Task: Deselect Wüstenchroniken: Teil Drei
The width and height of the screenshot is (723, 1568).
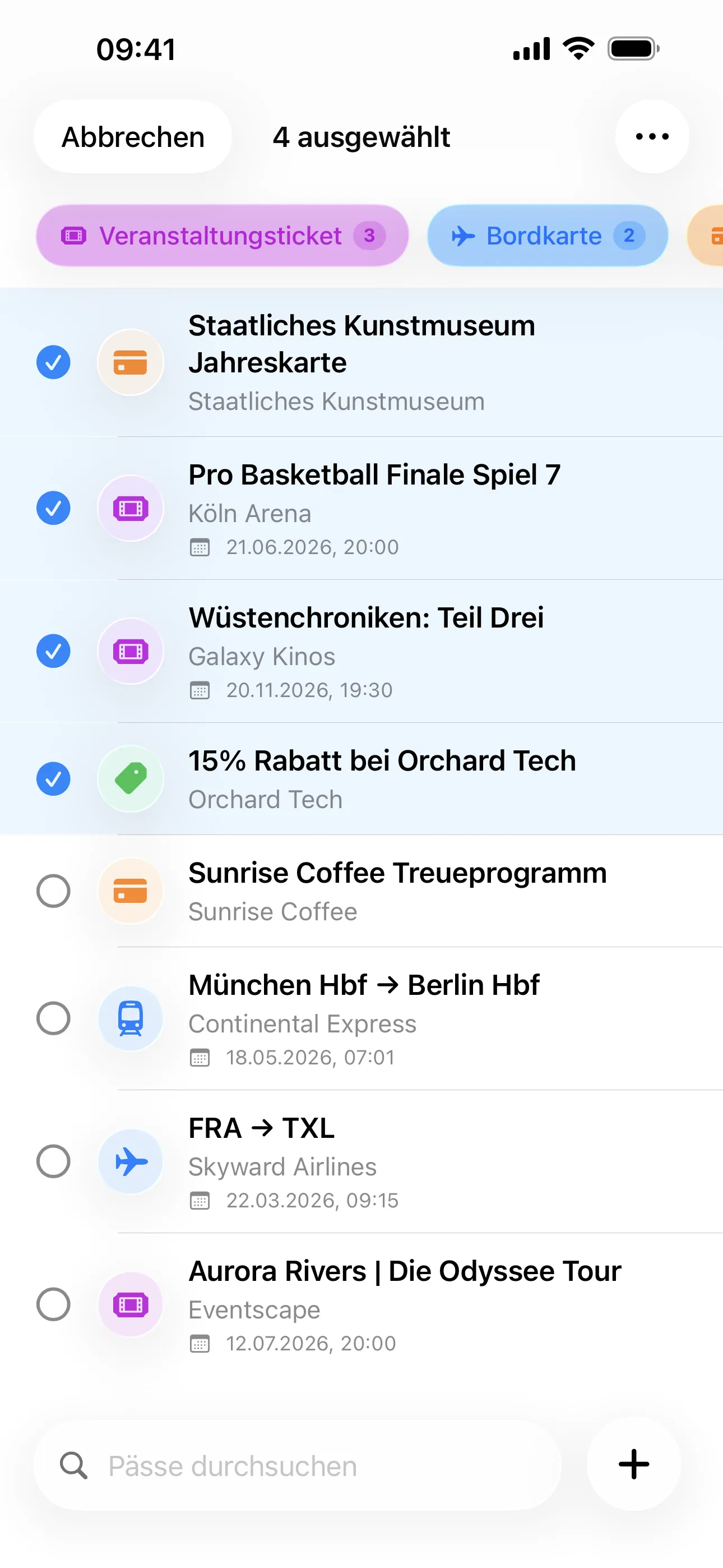Action: [54, 651]
